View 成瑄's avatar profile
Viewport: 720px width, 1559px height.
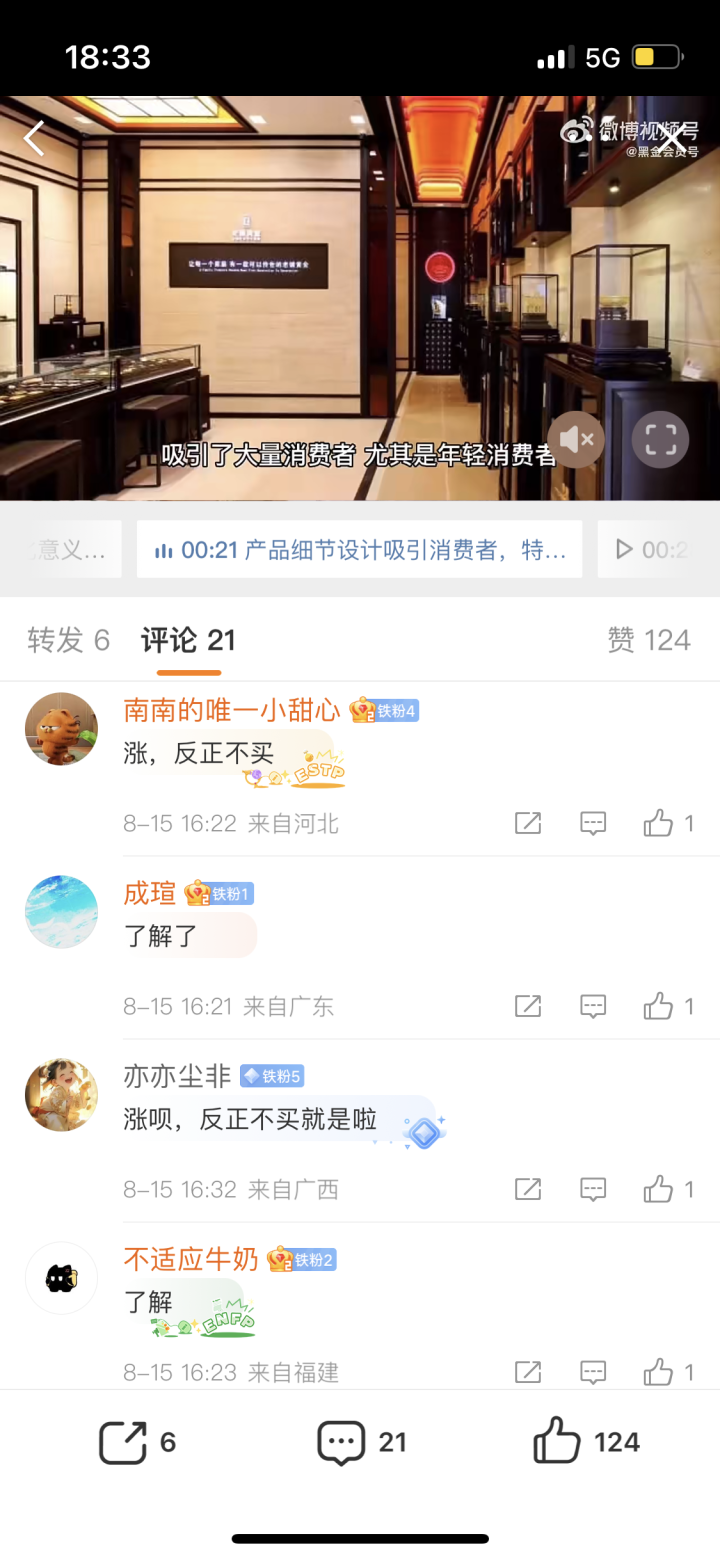(62, 912)
